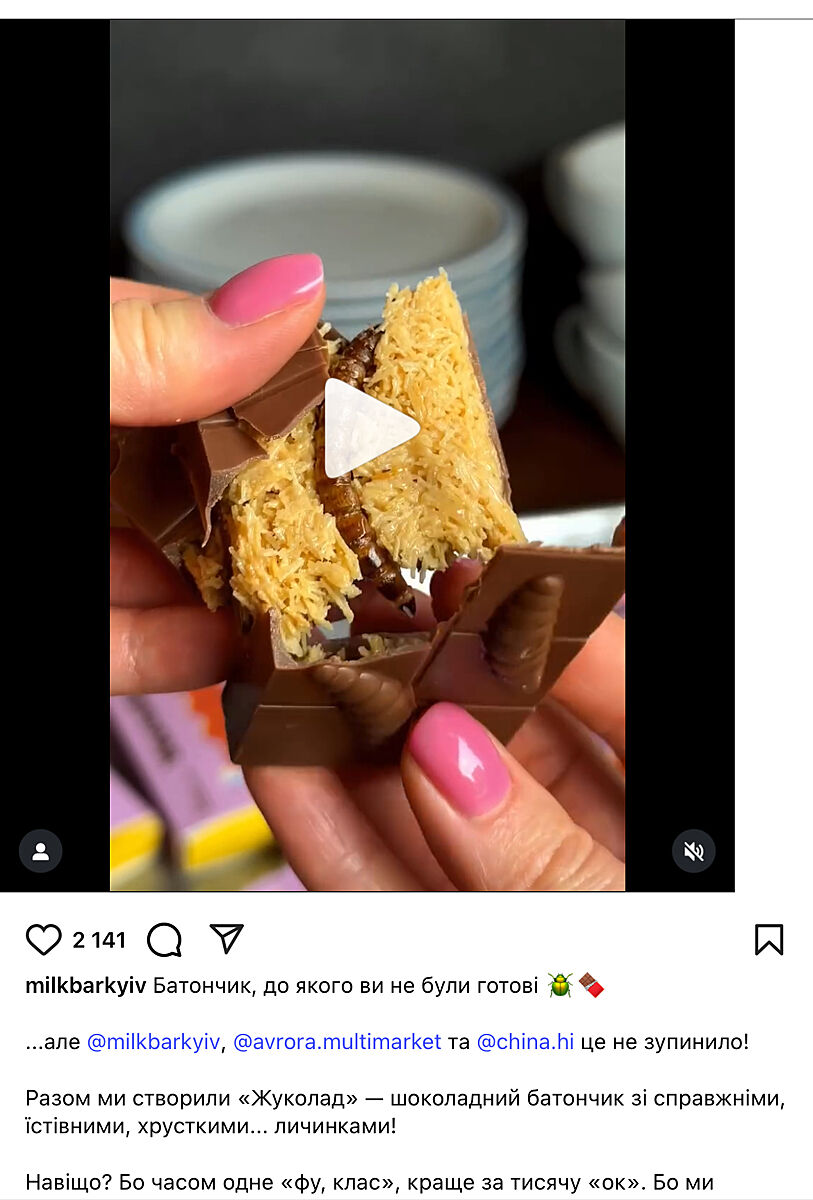Open the @china.hi mention link
This screenshot has height=1200, width=813.
[525, 1042]
